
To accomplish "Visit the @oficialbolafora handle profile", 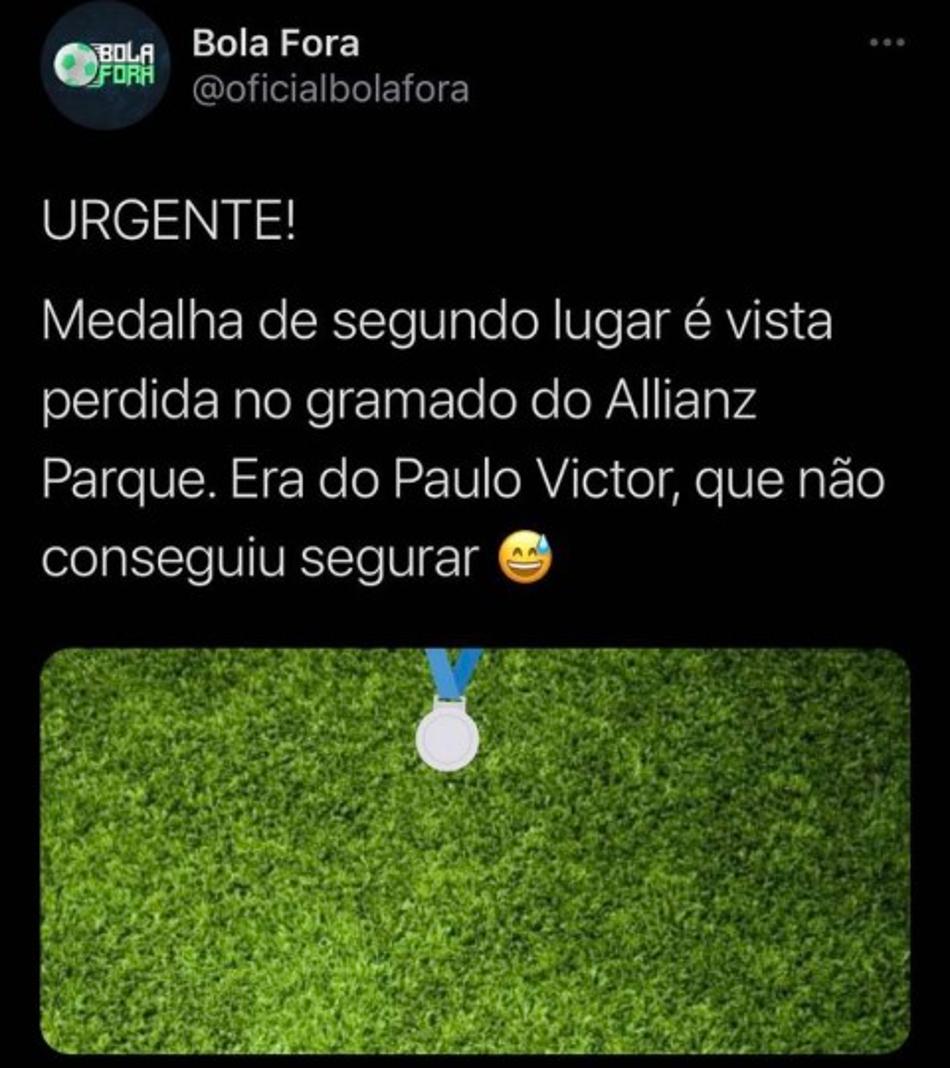I will pyautogui.click(x=330, y=90).
